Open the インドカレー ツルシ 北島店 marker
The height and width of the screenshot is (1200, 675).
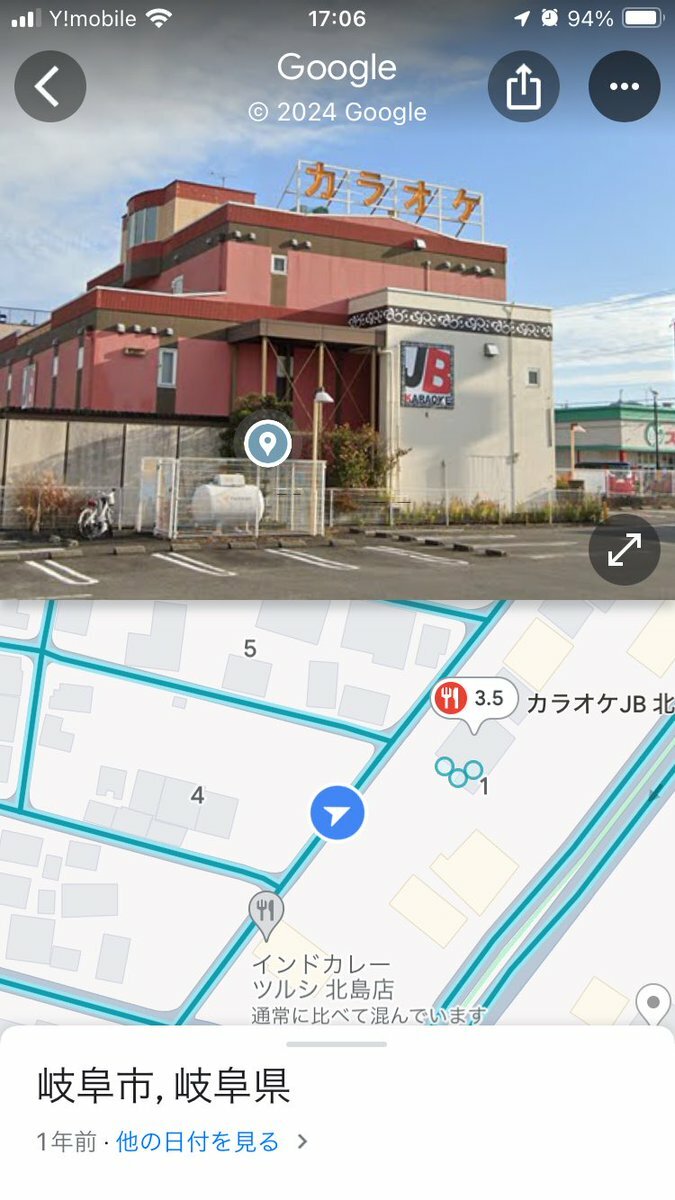pyautogui.click(x=265, y=912)
